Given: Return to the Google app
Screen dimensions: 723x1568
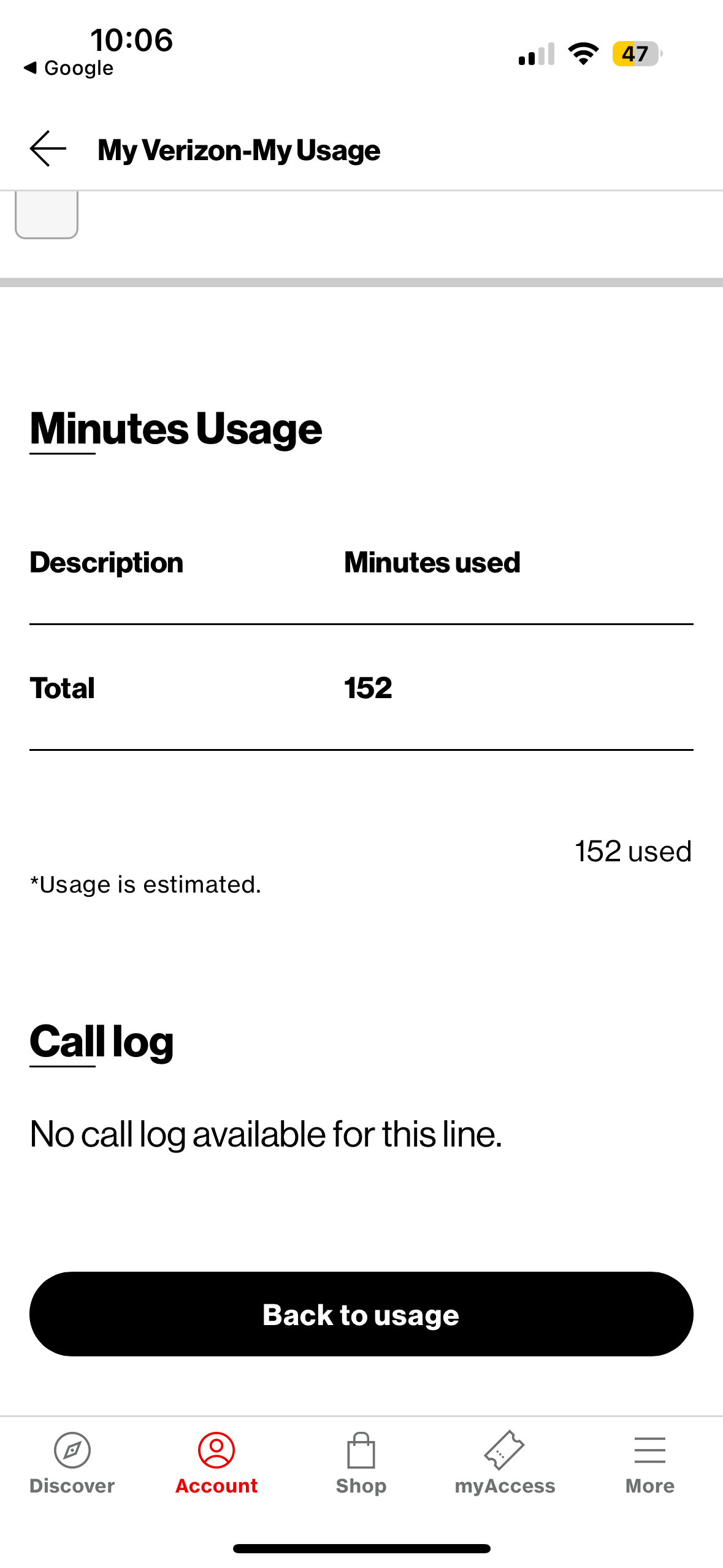Looking at the screenshot, I should click(x=69, y=68).
